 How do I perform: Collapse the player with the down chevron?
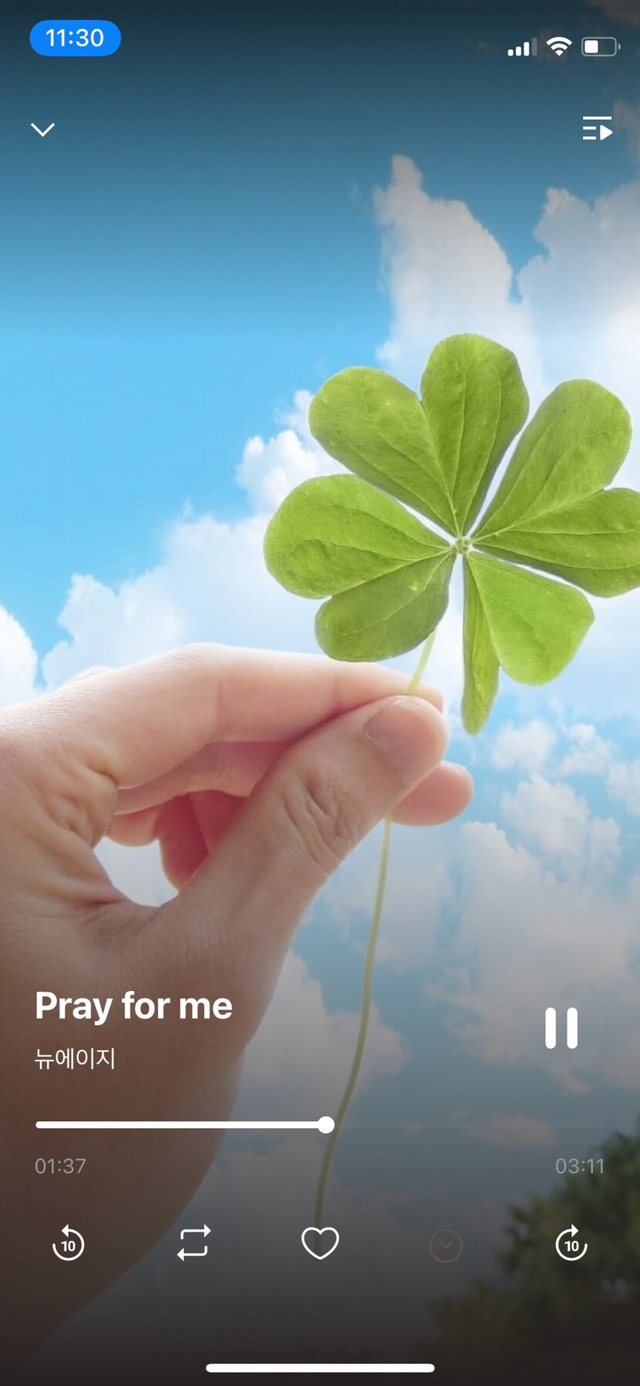(x=42, y=129)
